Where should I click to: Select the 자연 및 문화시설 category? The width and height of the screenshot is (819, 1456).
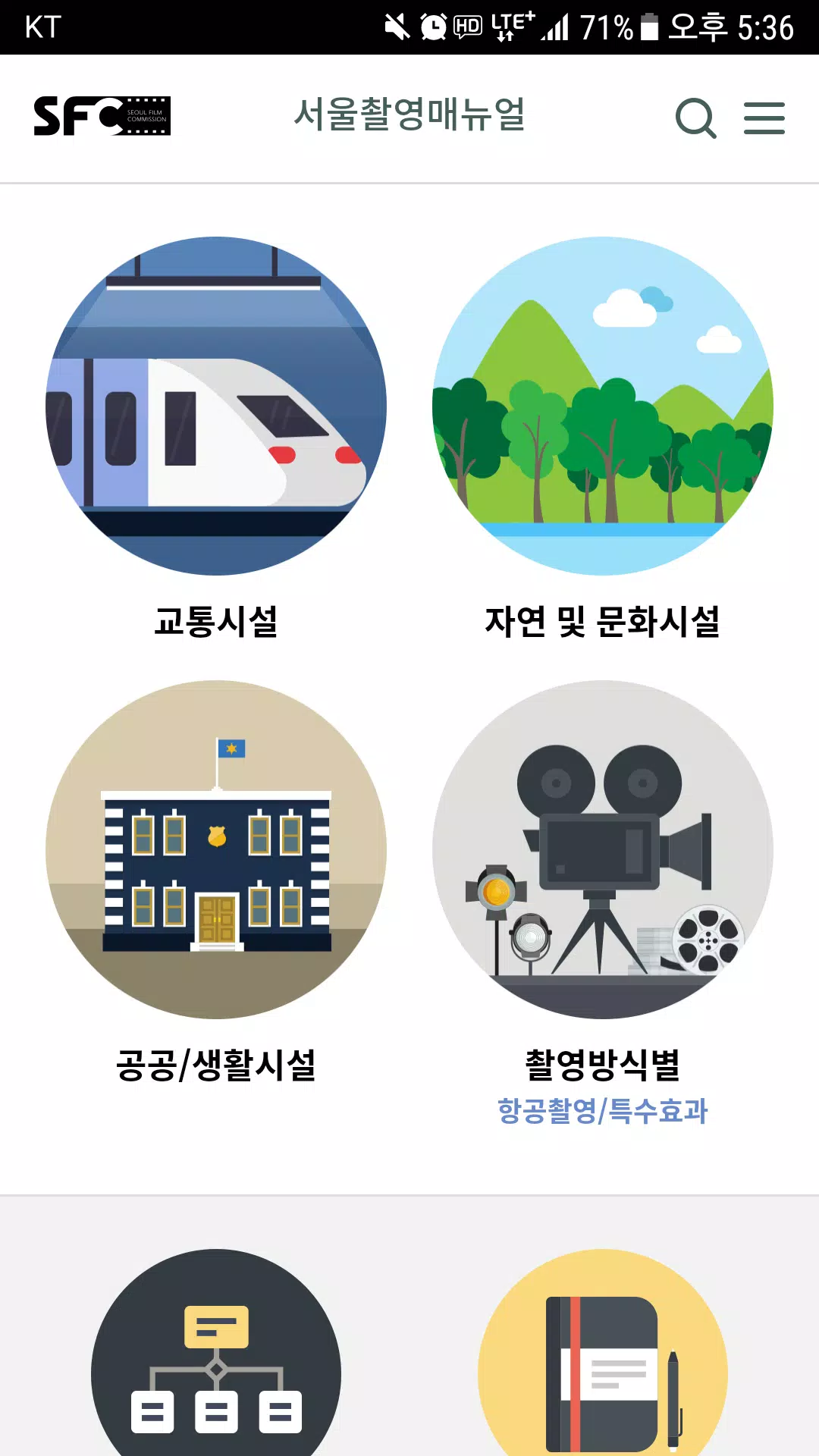pyautogui.click(x=603, y=406)
